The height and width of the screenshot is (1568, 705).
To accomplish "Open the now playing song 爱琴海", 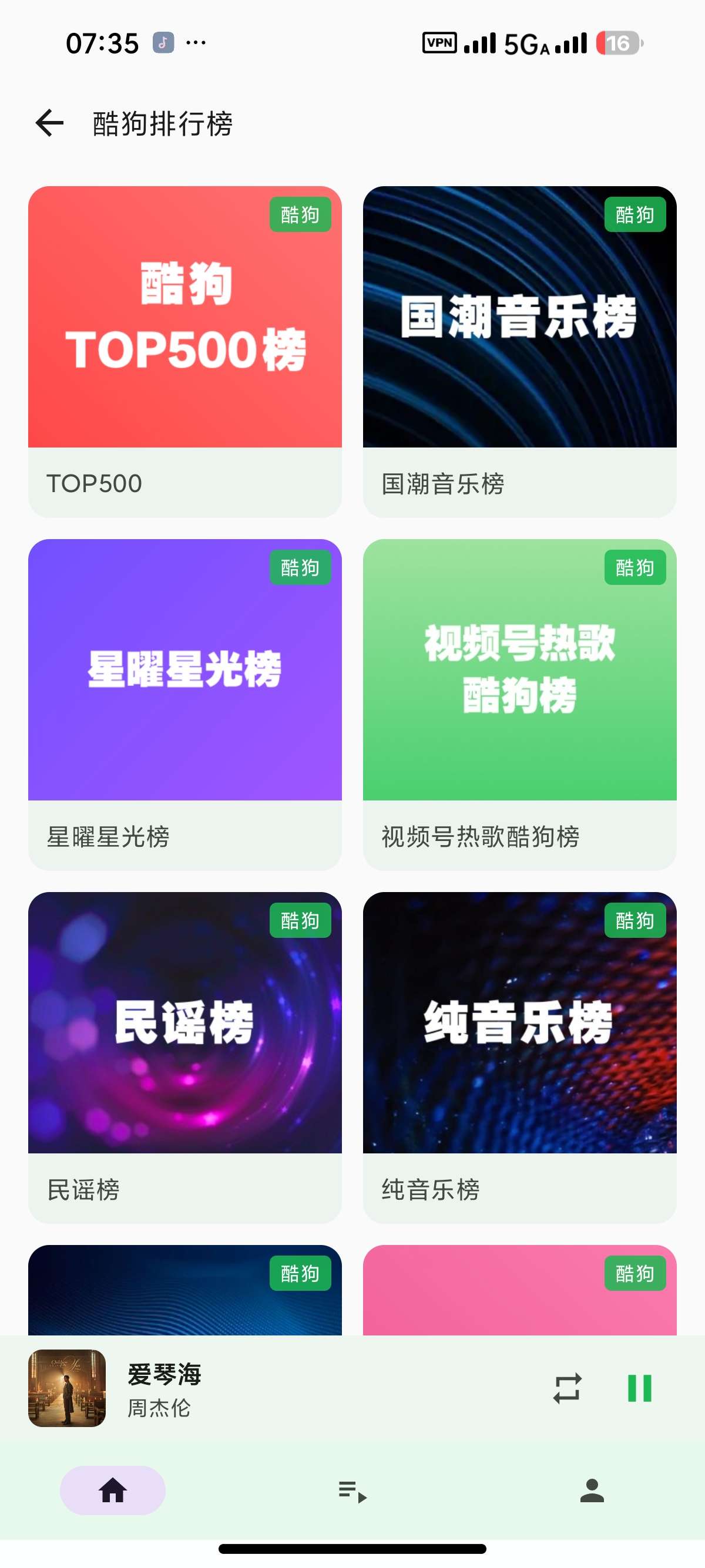I will tap(274, 1388).
